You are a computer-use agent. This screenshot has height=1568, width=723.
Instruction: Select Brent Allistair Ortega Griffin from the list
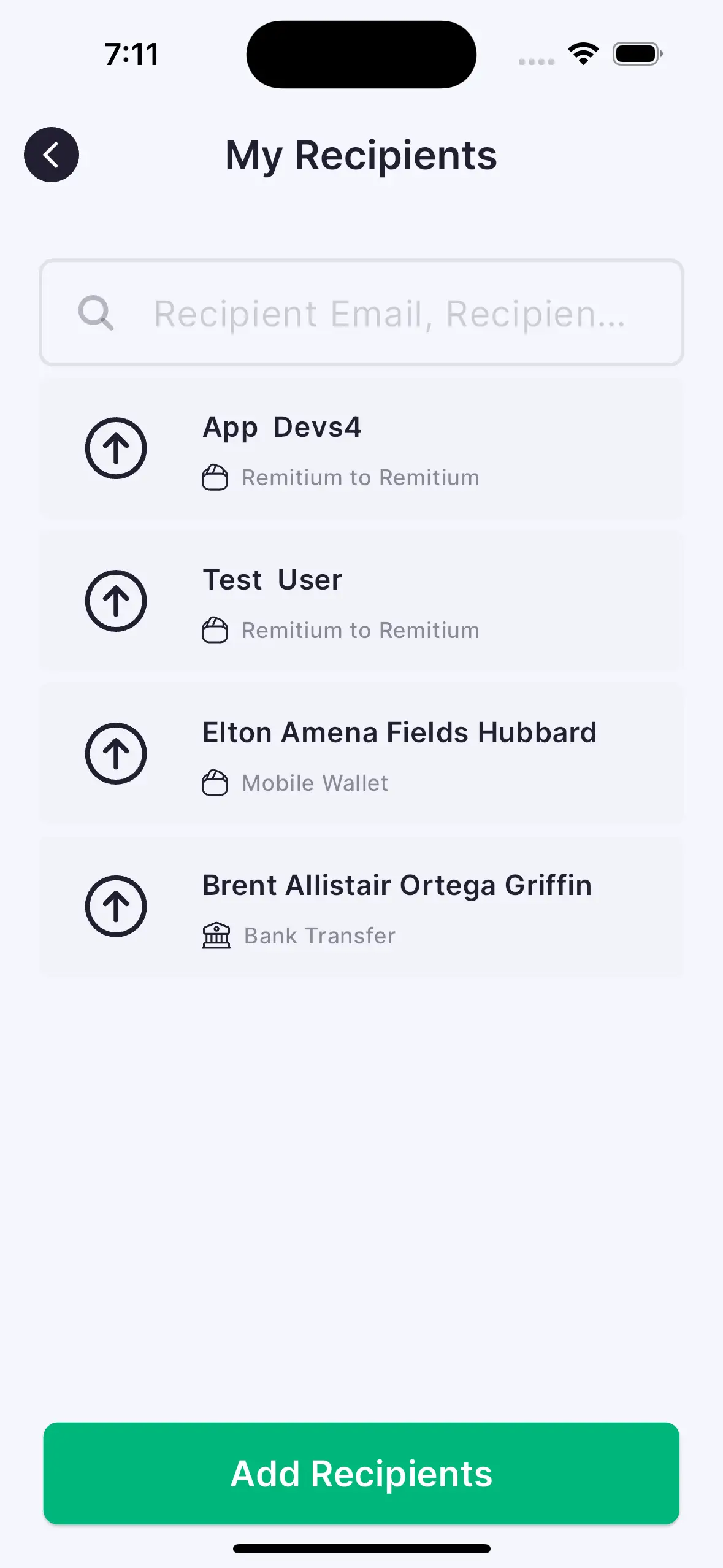click(362, 907)
